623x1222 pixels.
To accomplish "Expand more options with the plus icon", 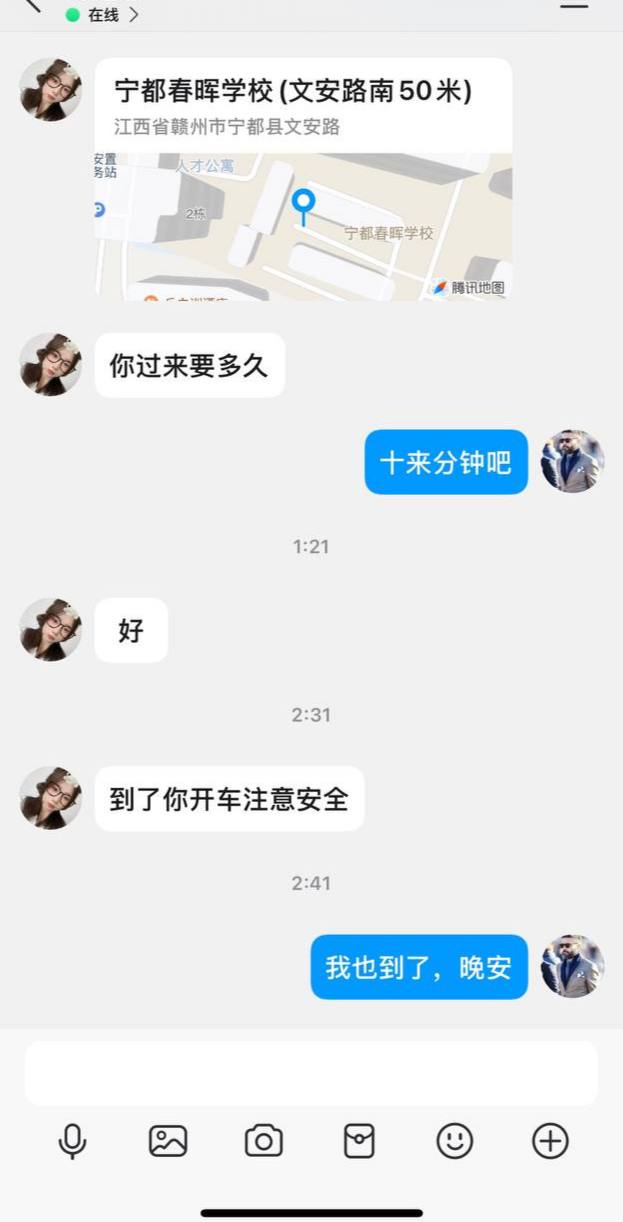I will click(x=550, y=1140).
